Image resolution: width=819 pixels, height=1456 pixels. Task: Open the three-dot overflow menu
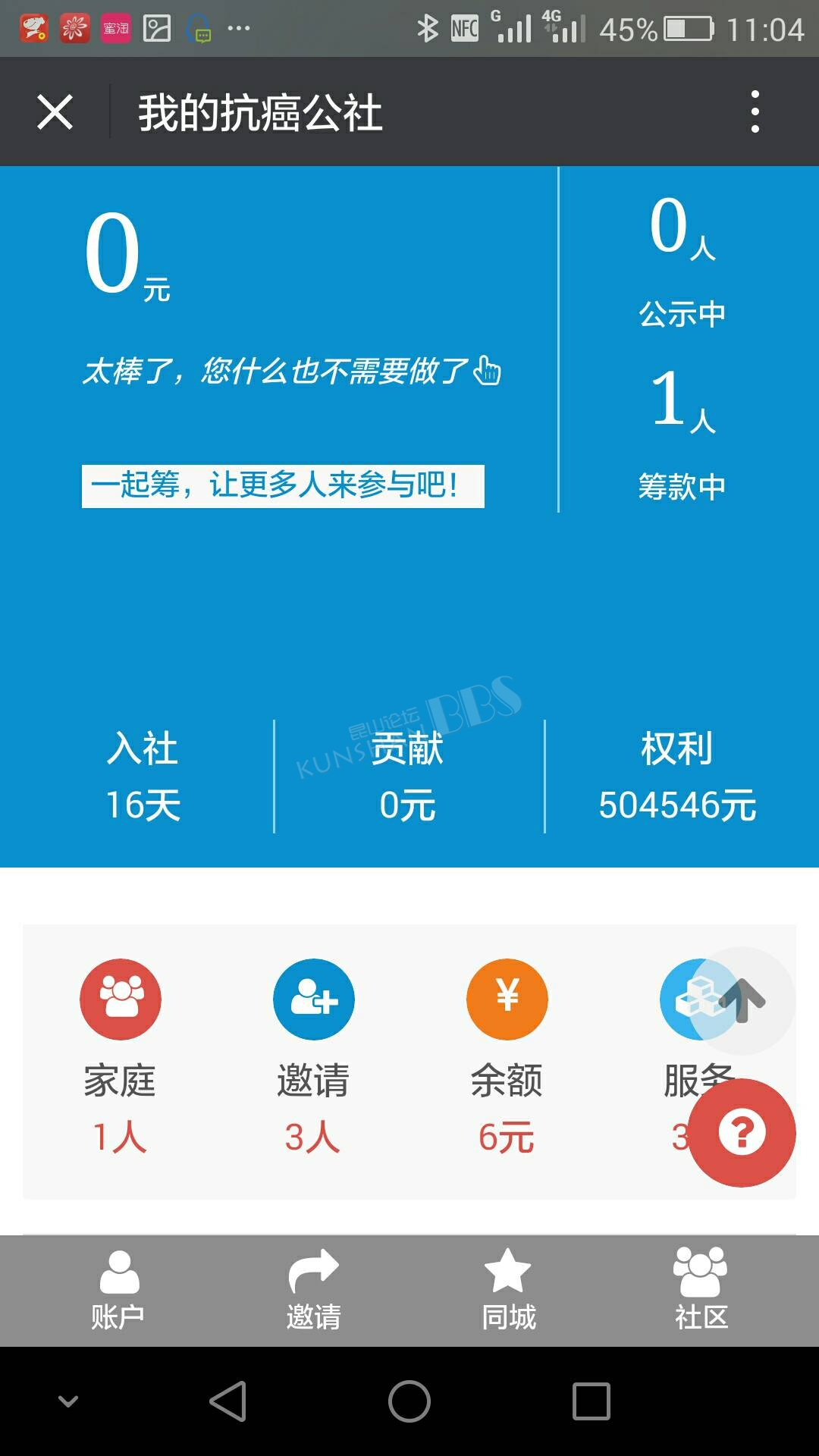(755, 112)
